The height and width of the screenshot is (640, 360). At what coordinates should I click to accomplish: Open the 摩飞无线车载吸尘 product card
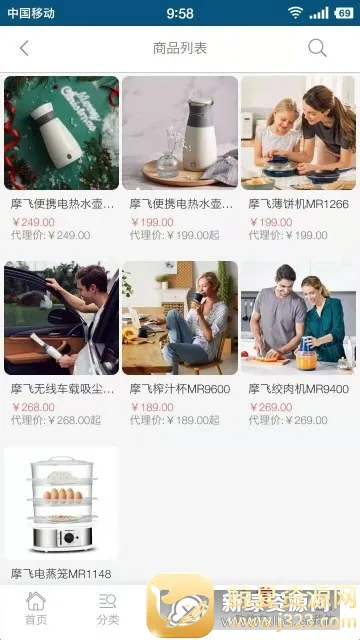62,344
